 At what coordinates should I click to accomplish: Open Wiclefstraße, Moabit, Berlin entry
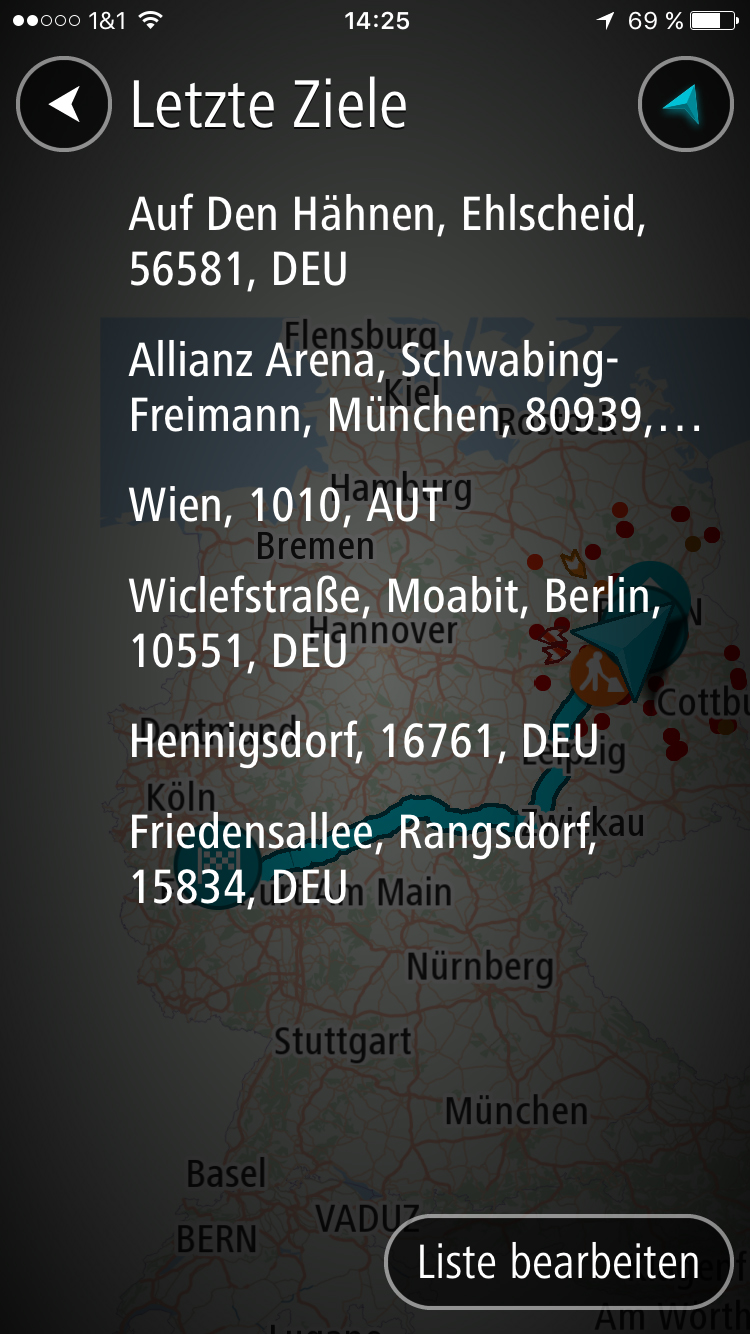pos(394,623)
